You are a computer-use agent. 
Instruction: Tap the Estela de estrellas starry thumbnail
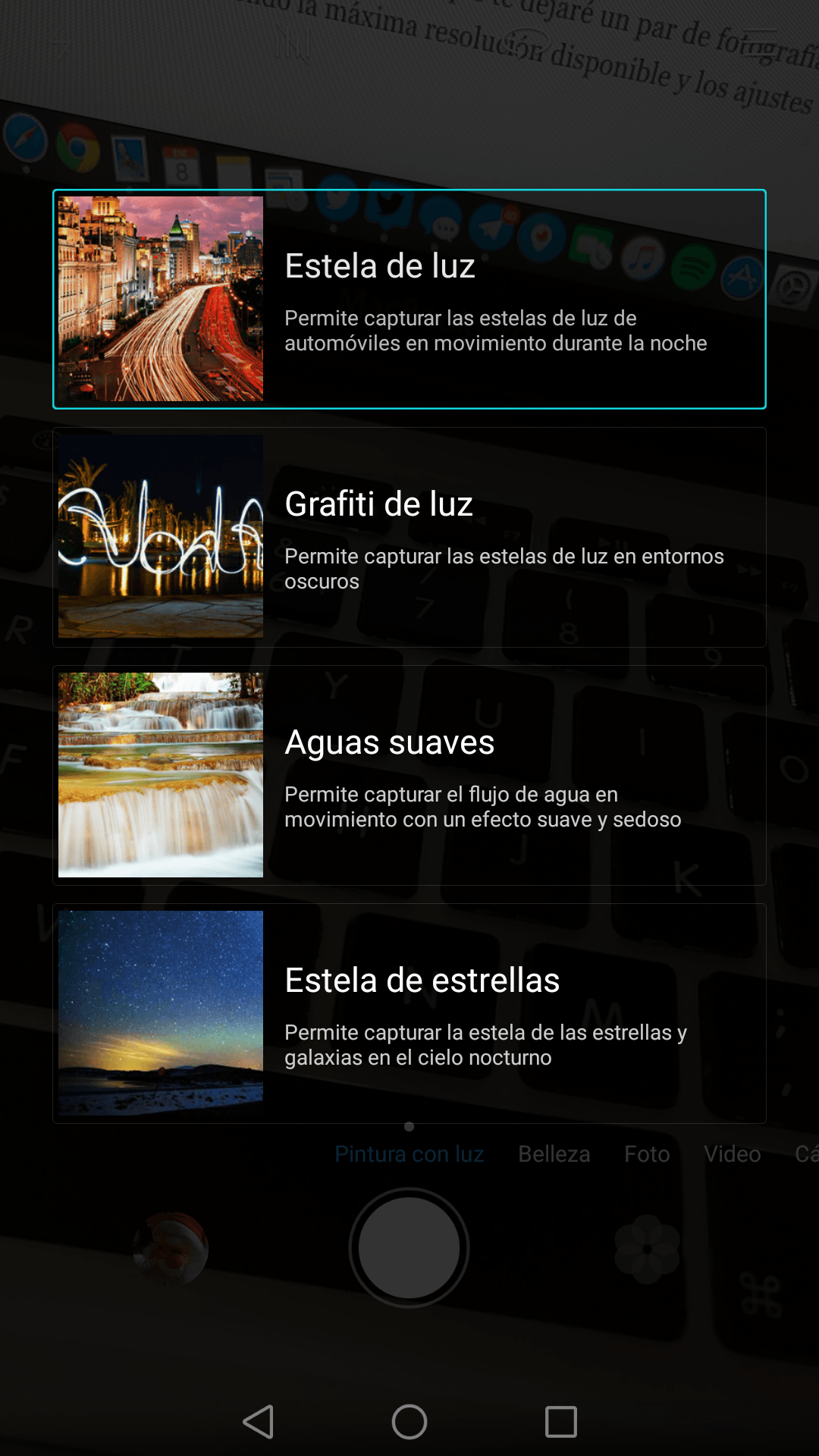[160, 1012]
